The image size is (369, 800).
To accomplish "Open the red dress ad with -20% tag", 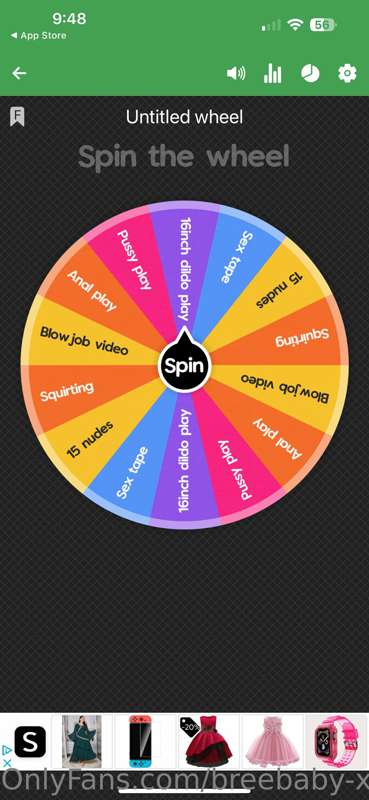I will click(x=209, y=741).
